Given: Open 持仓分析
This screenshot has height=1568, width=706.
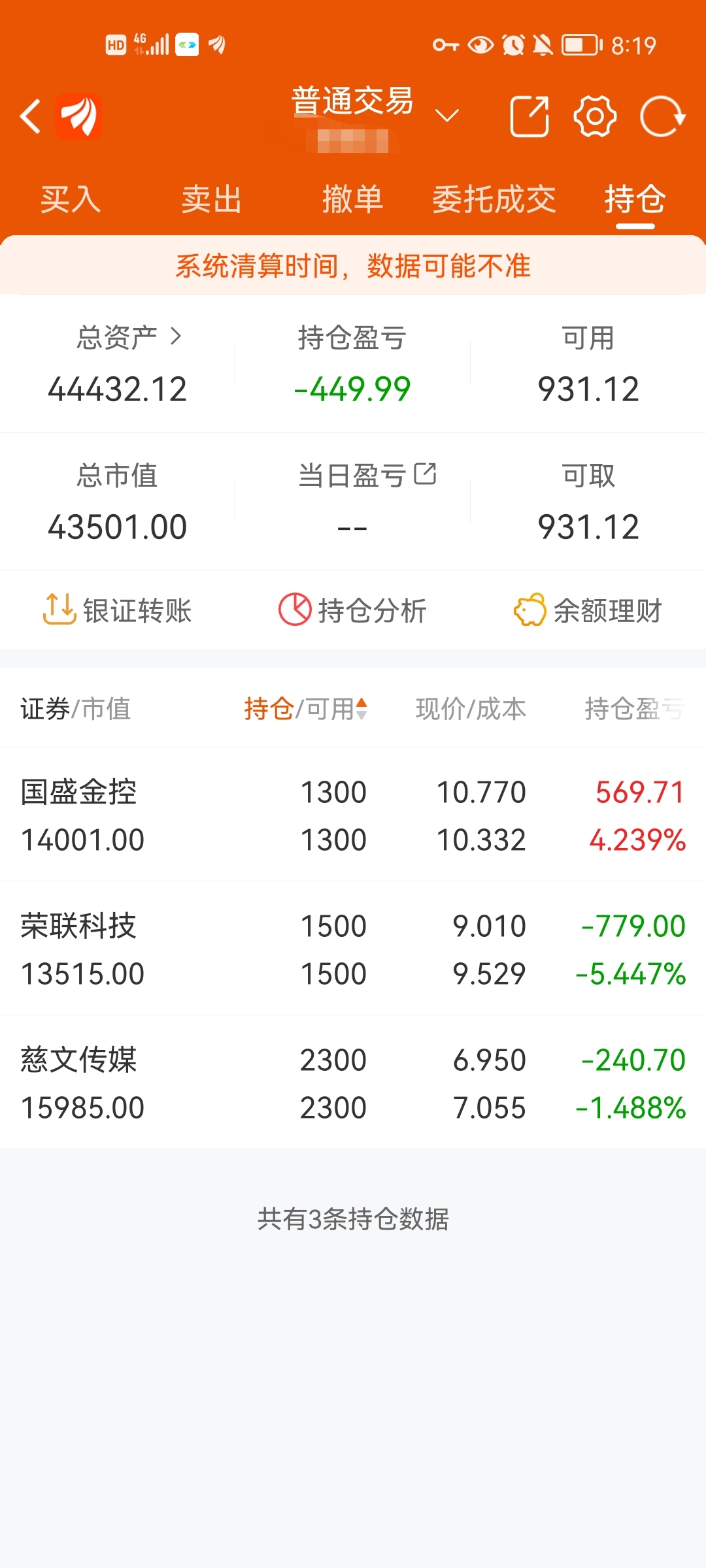Looking at the screenshot, I should (353, 610).
